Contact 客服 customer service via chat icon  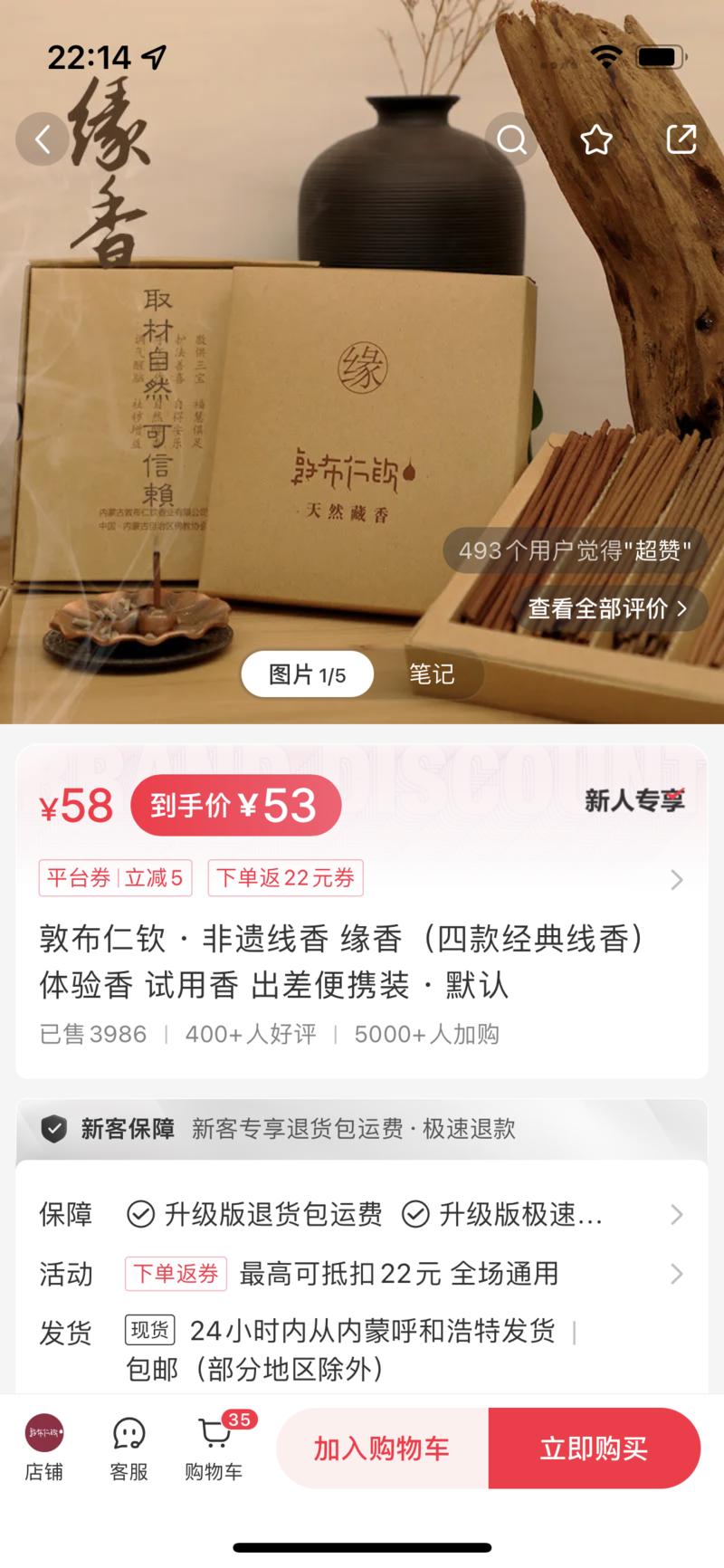tap(129, 1447)
